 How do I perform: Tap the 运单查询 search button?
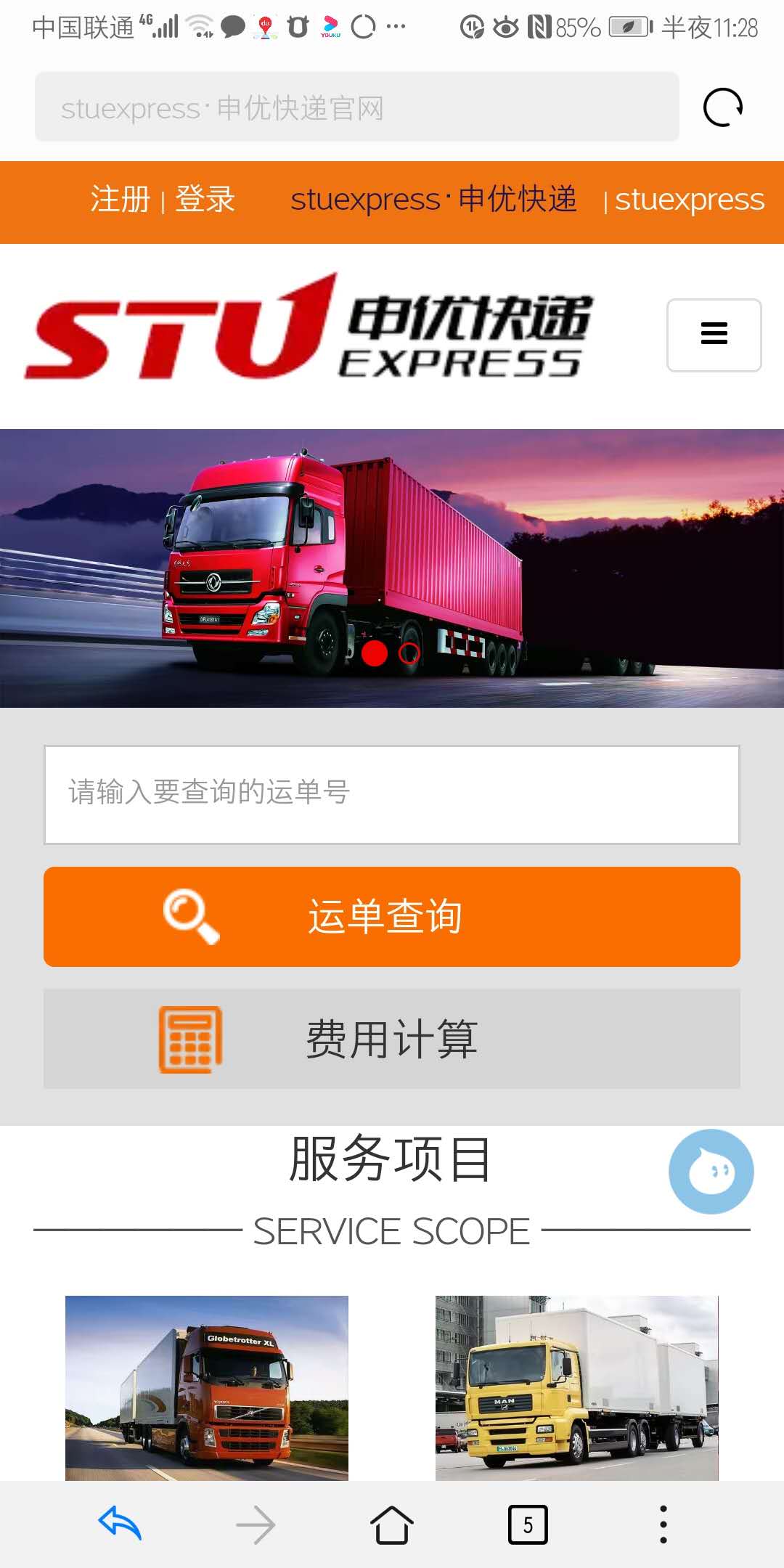click(392, 917)
